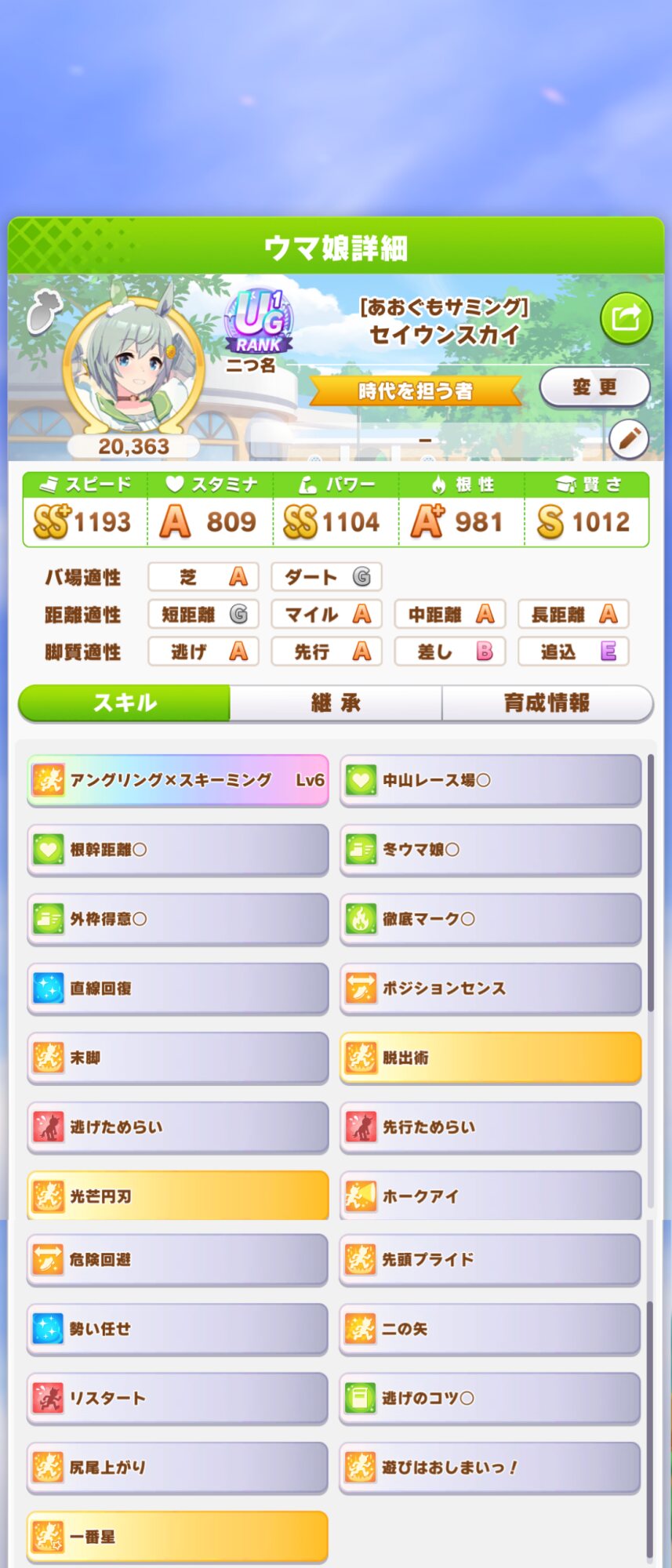
Task: View the 一番星 skill
Action: (178, 1537)
